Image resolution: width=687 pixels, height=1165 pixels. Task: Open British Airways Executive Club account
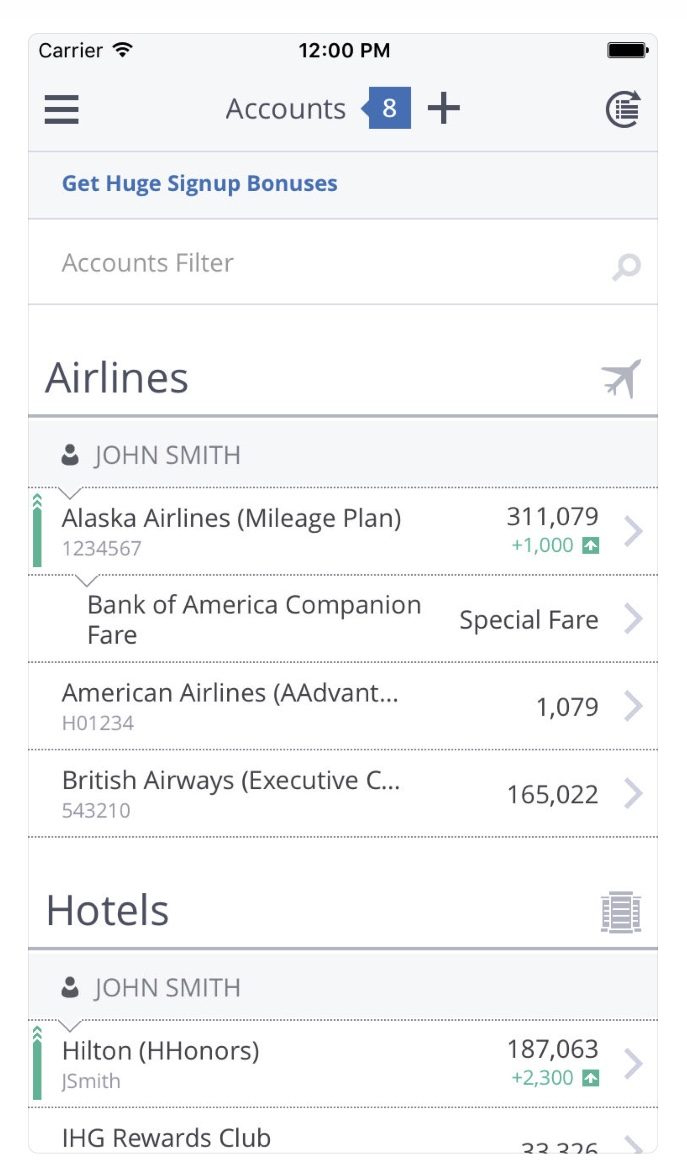[x=343, y=794]
